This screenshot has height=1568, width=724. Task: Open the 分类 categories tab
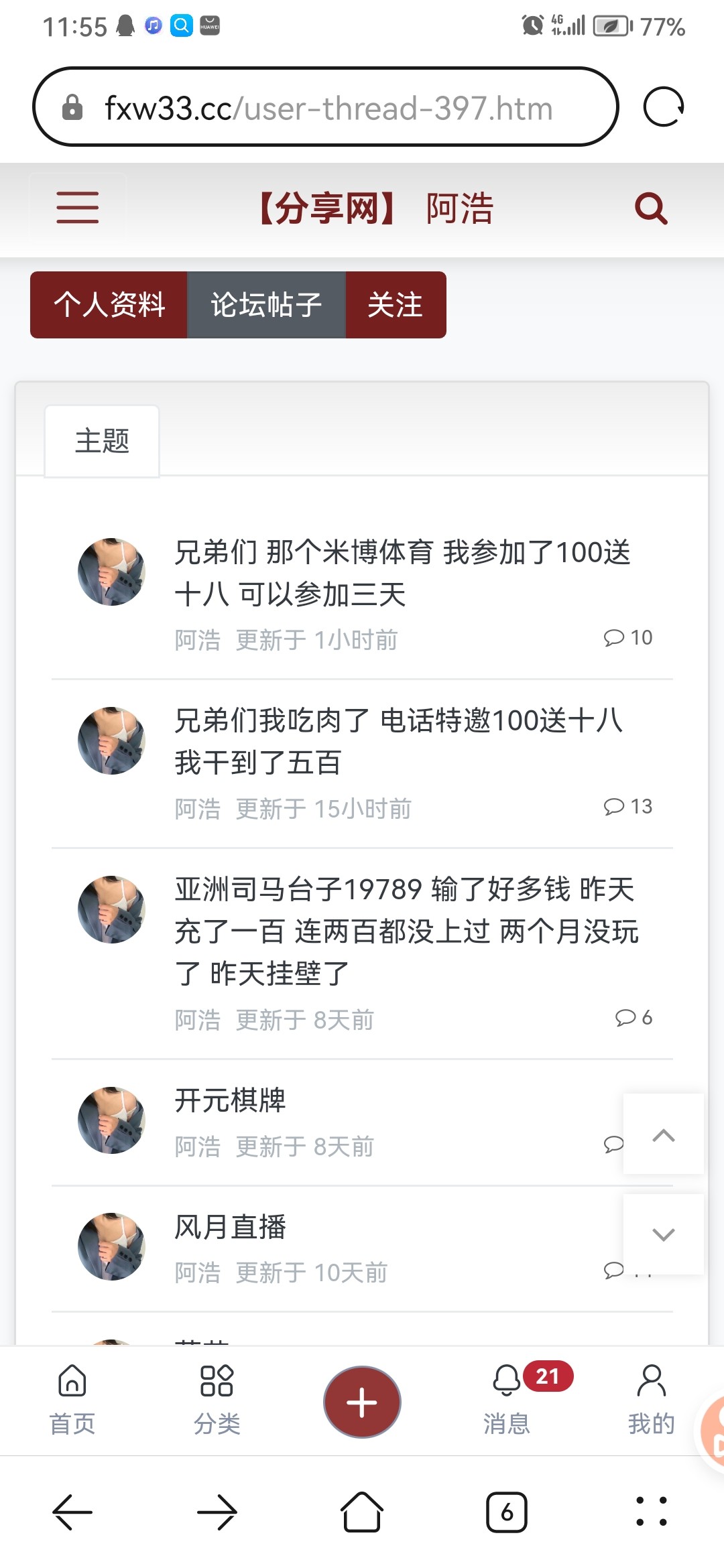coord(217,1399)
